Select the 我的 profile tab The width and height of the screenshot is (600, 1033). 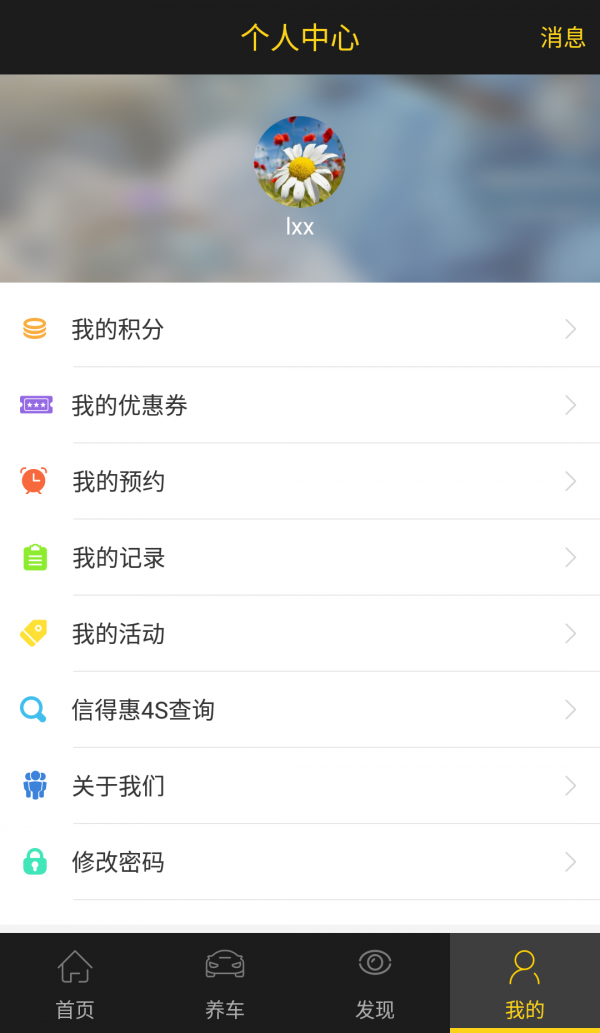pyautogui.click(x=525, y=983)
